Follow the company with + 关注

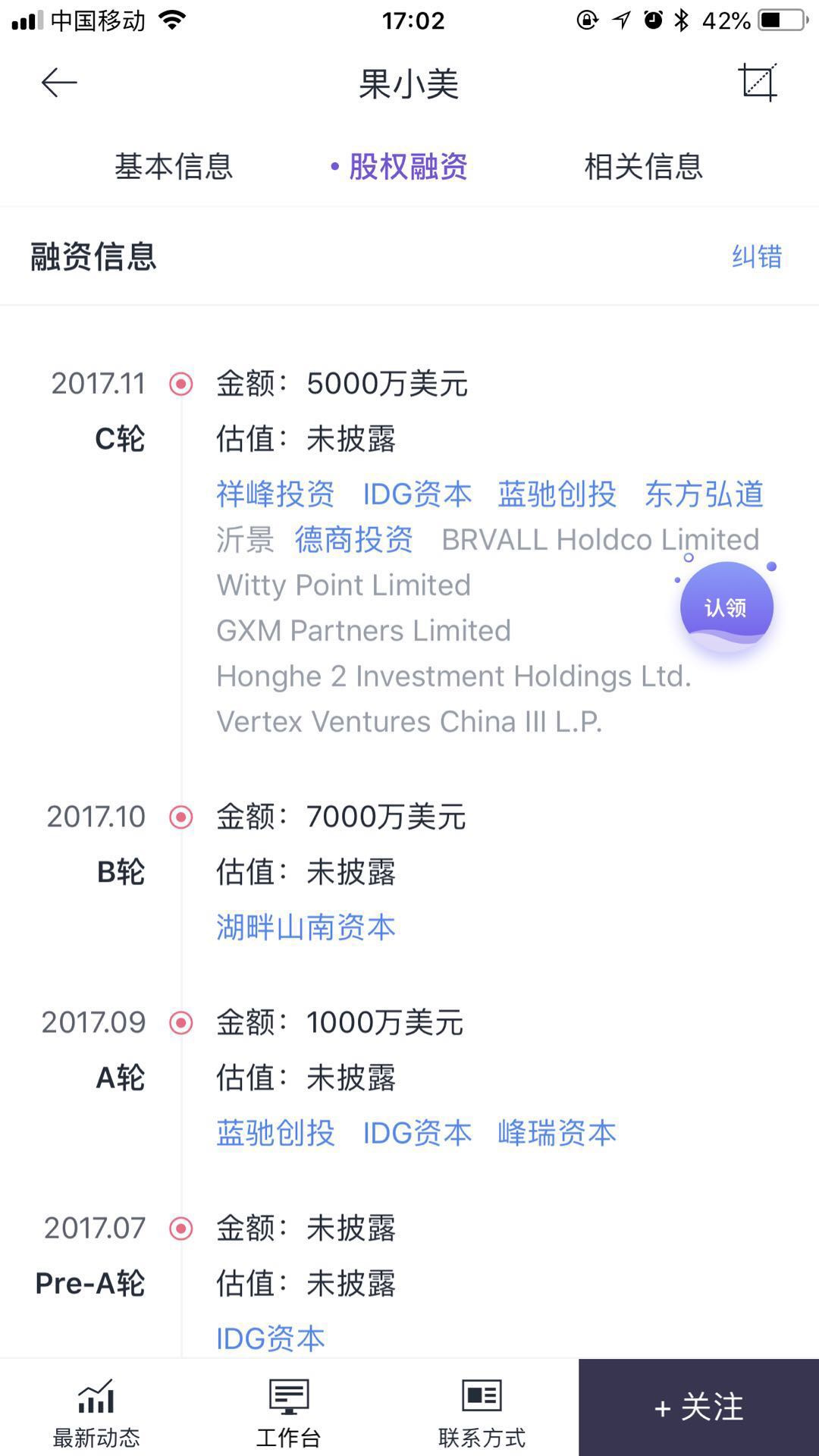pyautogui.click(x=698, y=1407)
